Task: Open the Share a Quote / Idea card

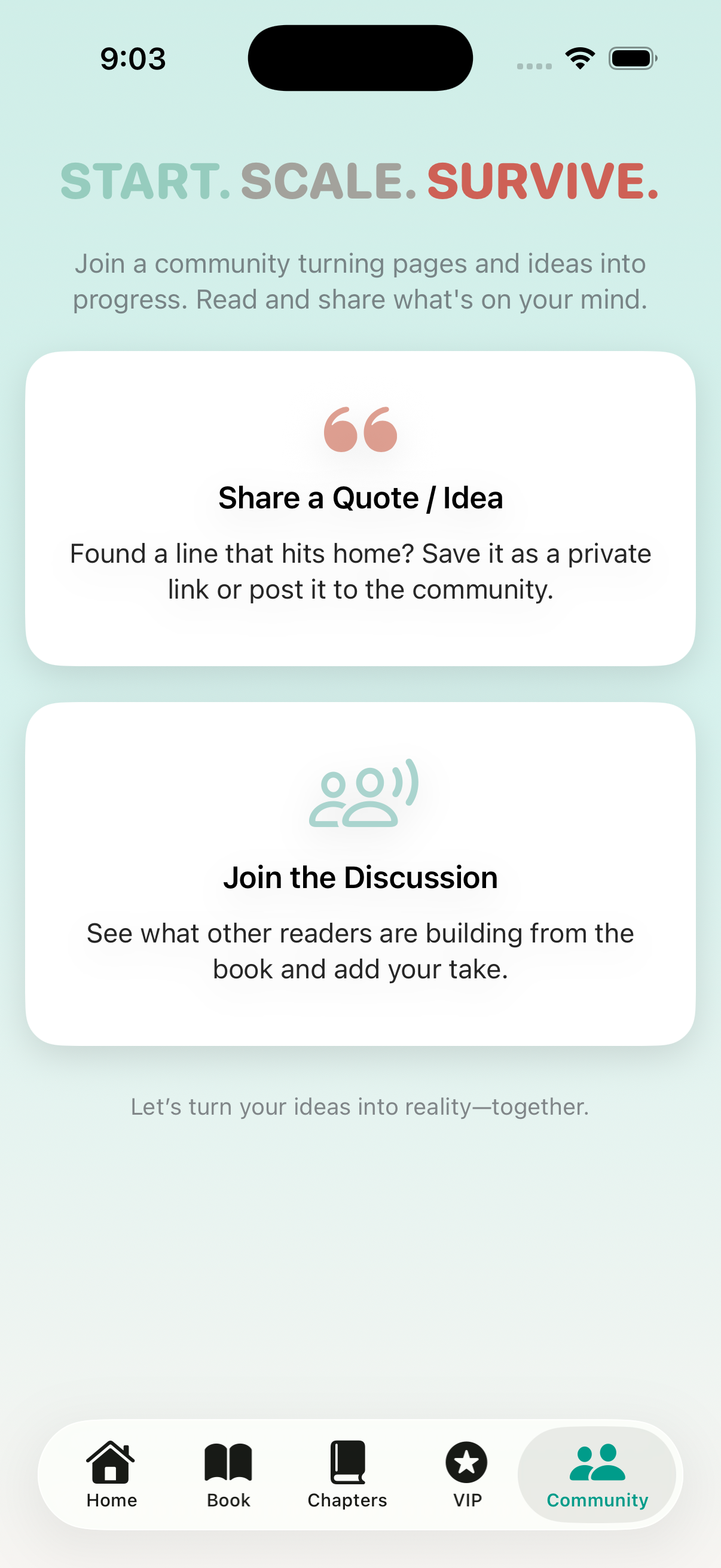Action: [x=360, y=508]
